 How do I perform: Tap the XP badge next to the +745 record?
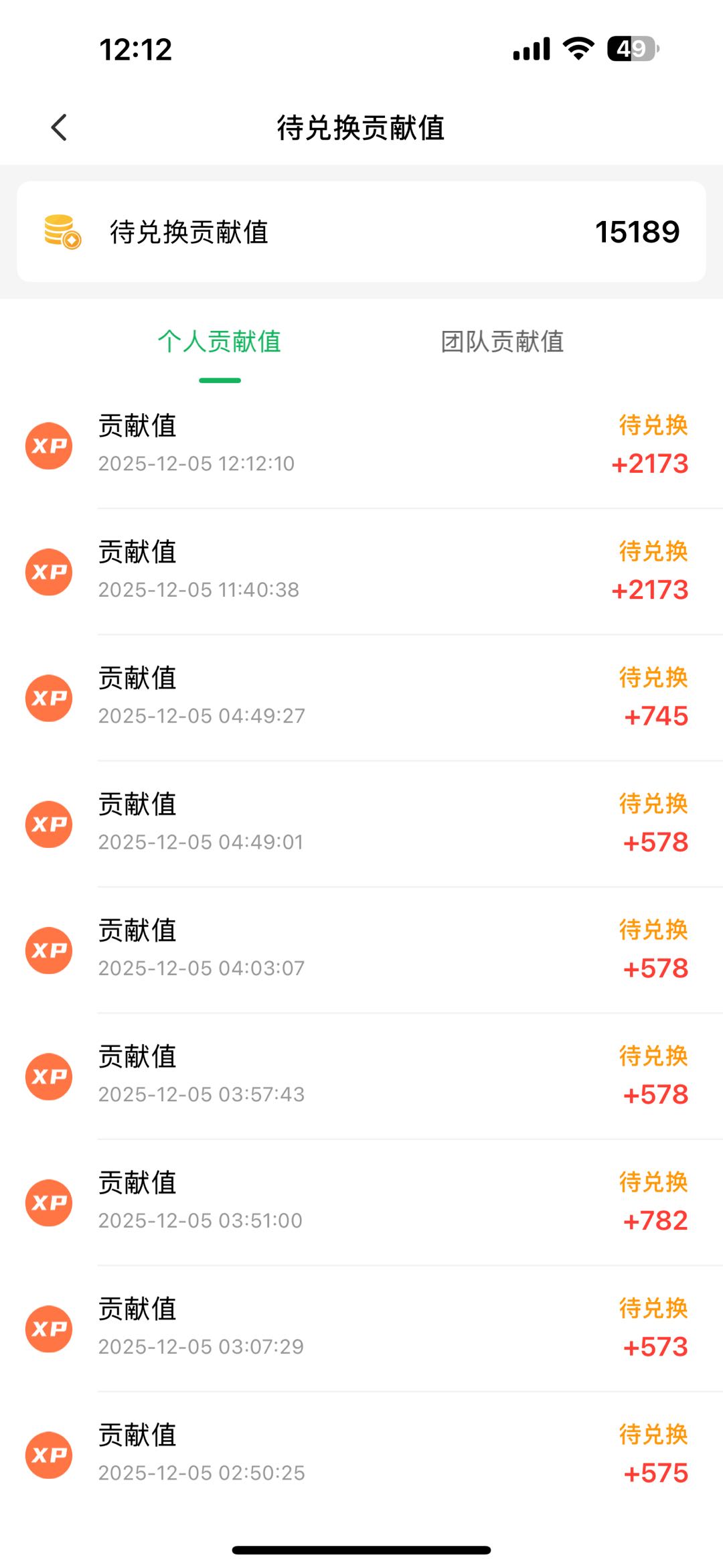point(48,697)
